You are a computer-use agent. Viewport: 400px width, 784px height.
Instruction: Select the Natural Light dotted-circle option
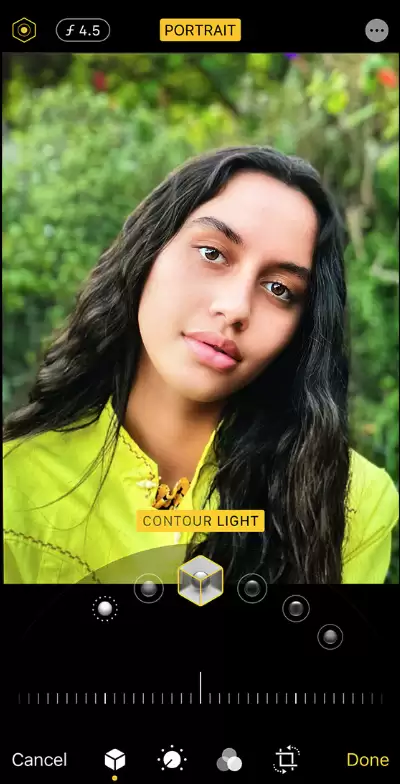[x=105, y=608]
